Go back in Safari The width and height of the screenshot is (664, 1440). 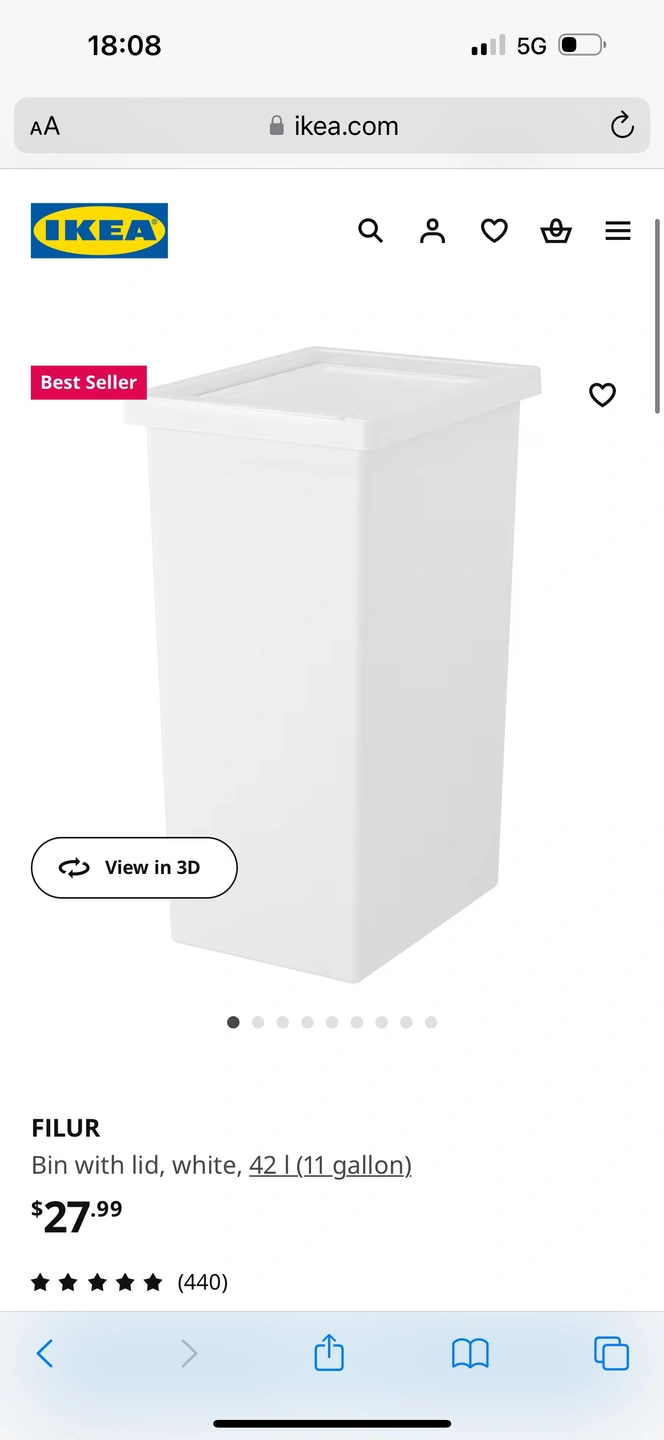[x=45, y=1354]
